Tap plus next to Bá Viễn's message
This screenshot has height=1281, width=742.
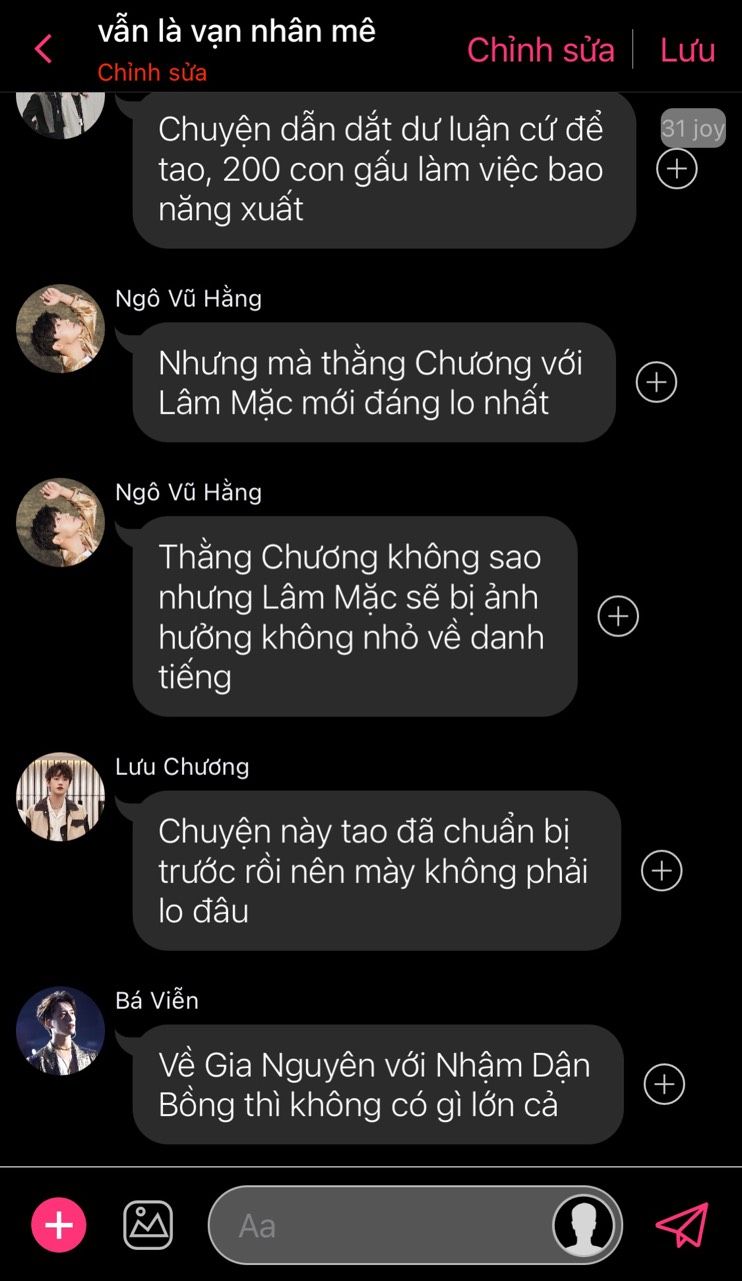663,1084
